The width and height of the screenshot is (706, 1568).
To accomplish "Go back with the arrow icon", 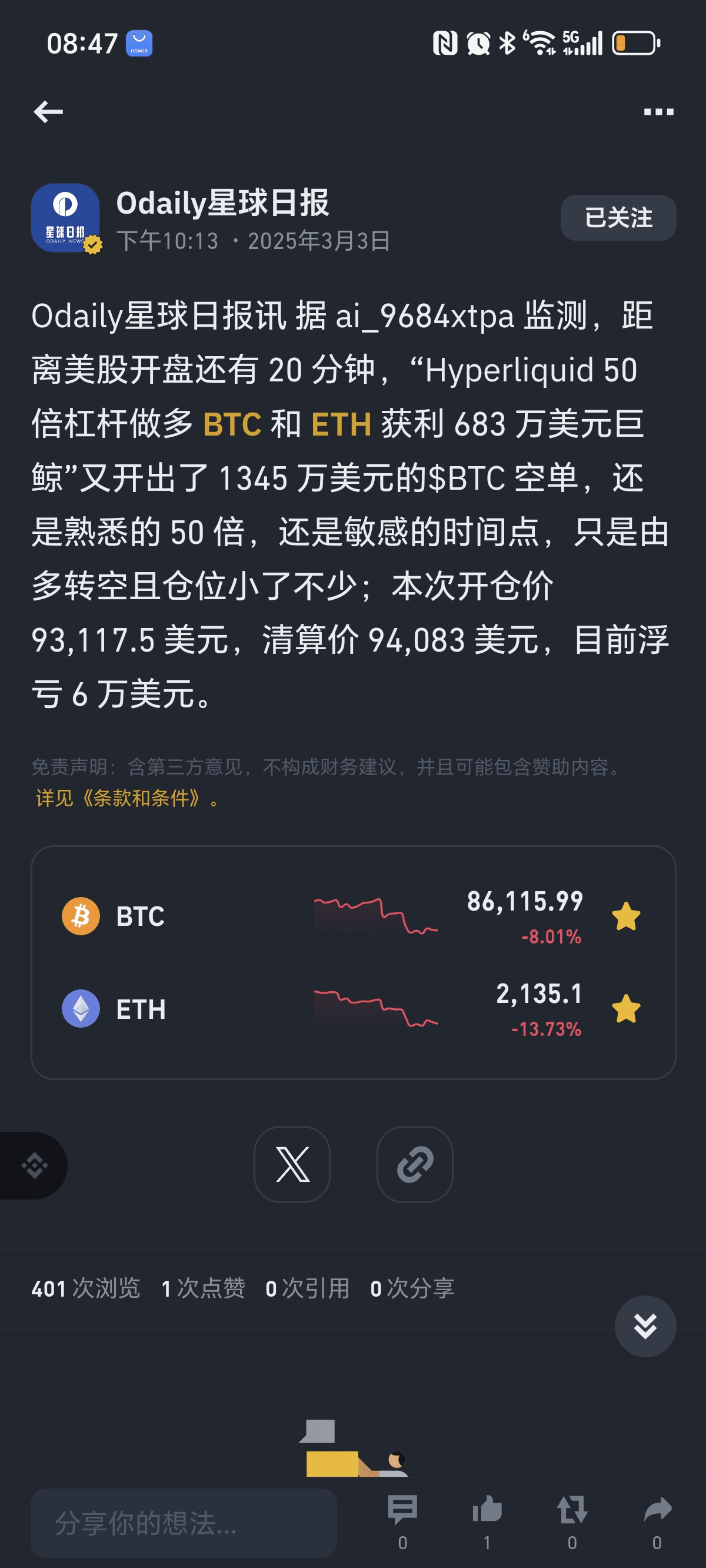I will click(48, 112).
